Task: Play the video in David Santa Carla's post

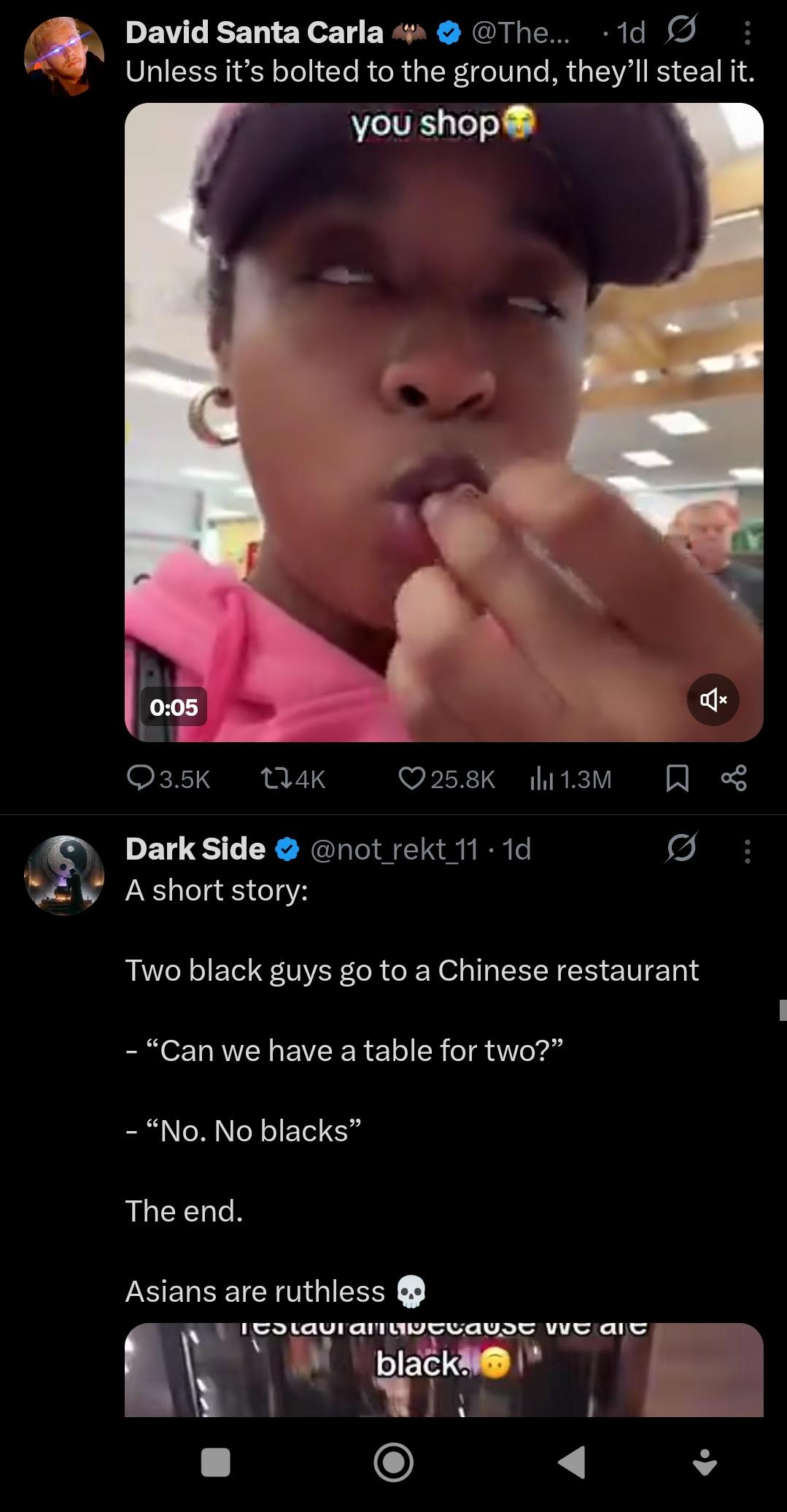Action: (x=444, y=422)
